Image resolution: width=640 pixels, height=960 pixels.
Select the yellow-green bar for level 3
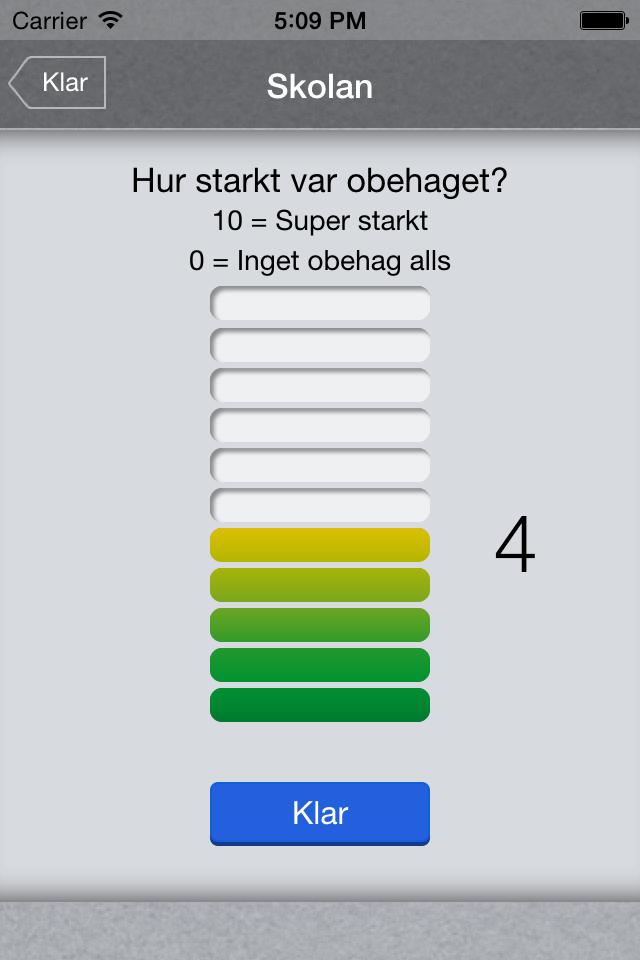click(320, 585)
